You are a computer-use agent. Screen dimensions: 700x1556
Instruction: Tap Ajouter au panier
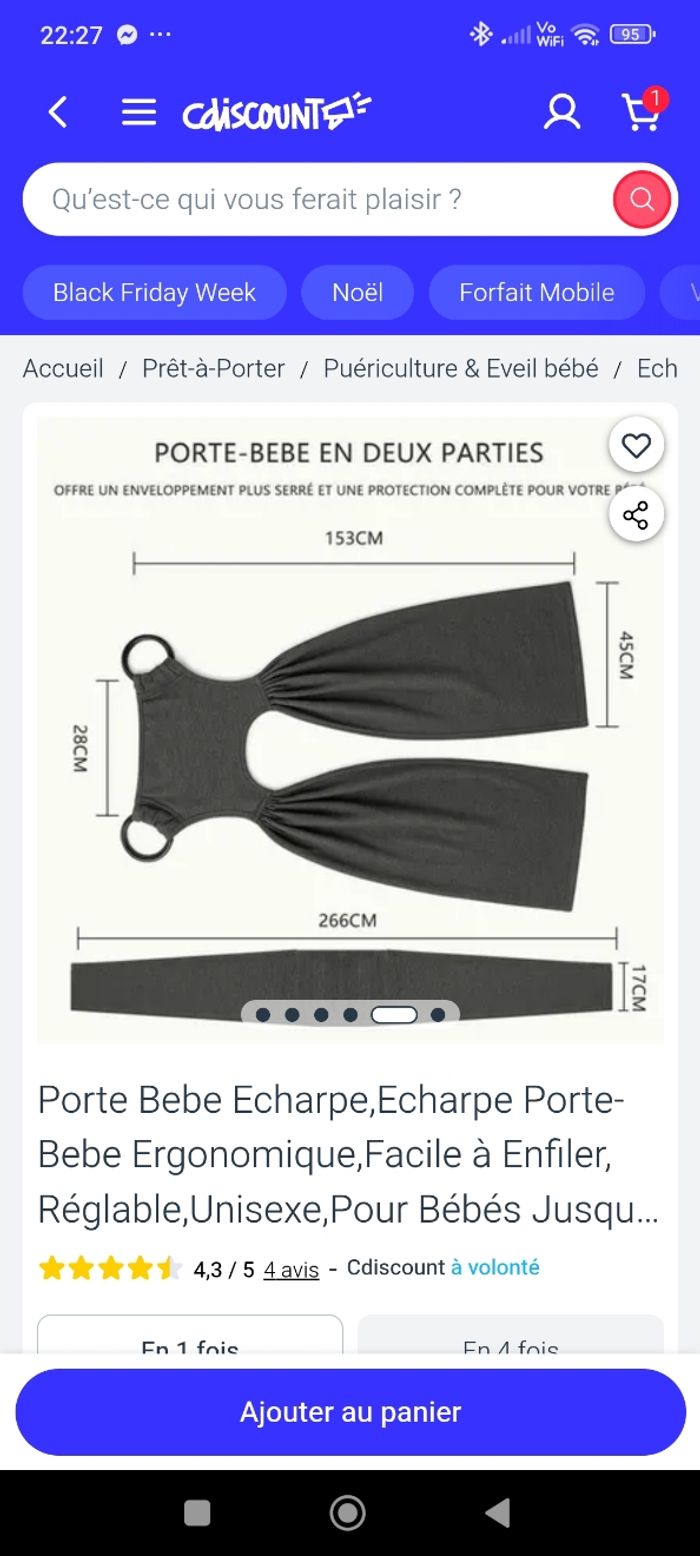tap(350, 1412)
